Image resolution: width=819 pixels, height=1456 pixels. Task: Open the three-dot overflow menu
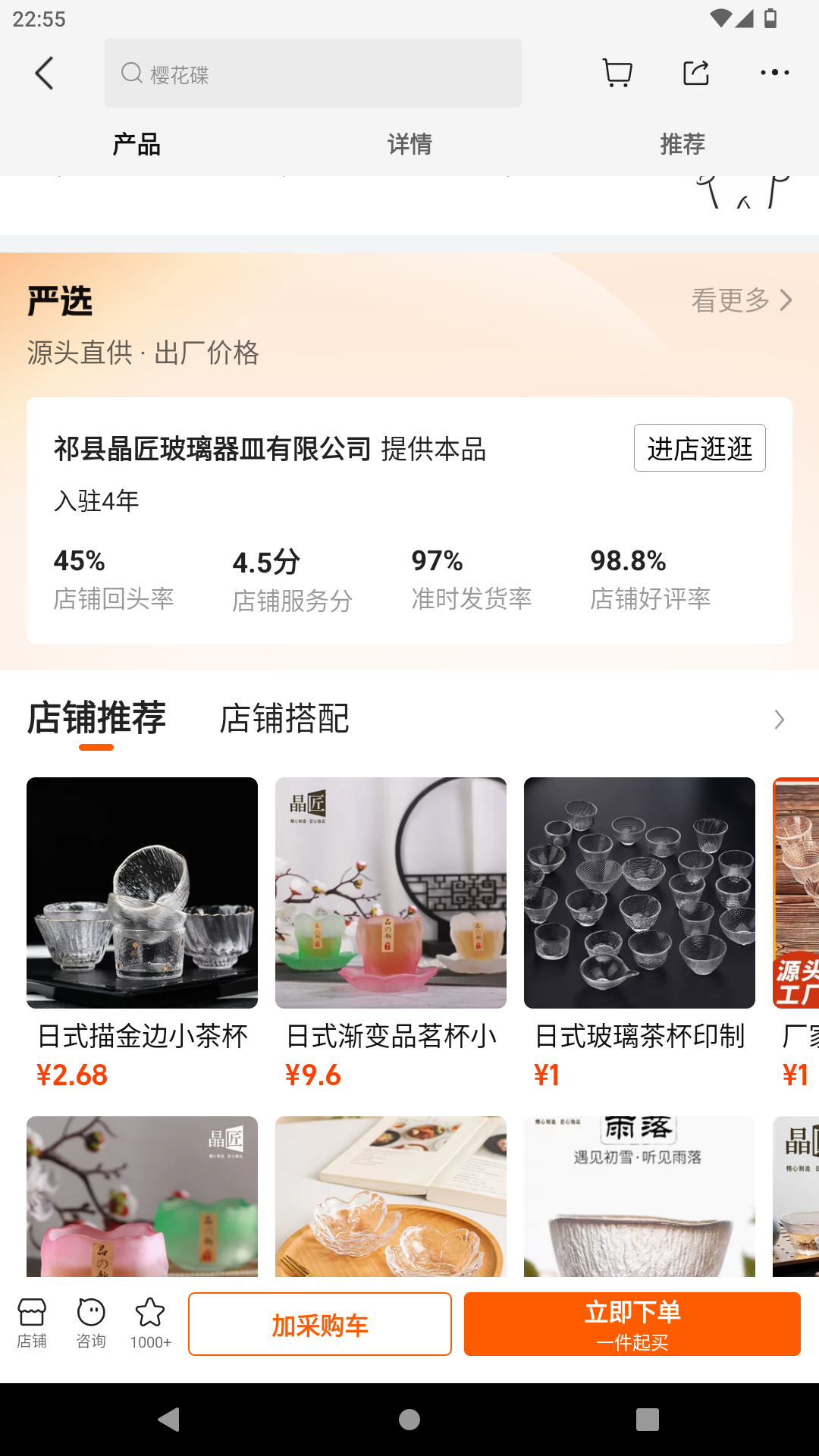[774, 74]
